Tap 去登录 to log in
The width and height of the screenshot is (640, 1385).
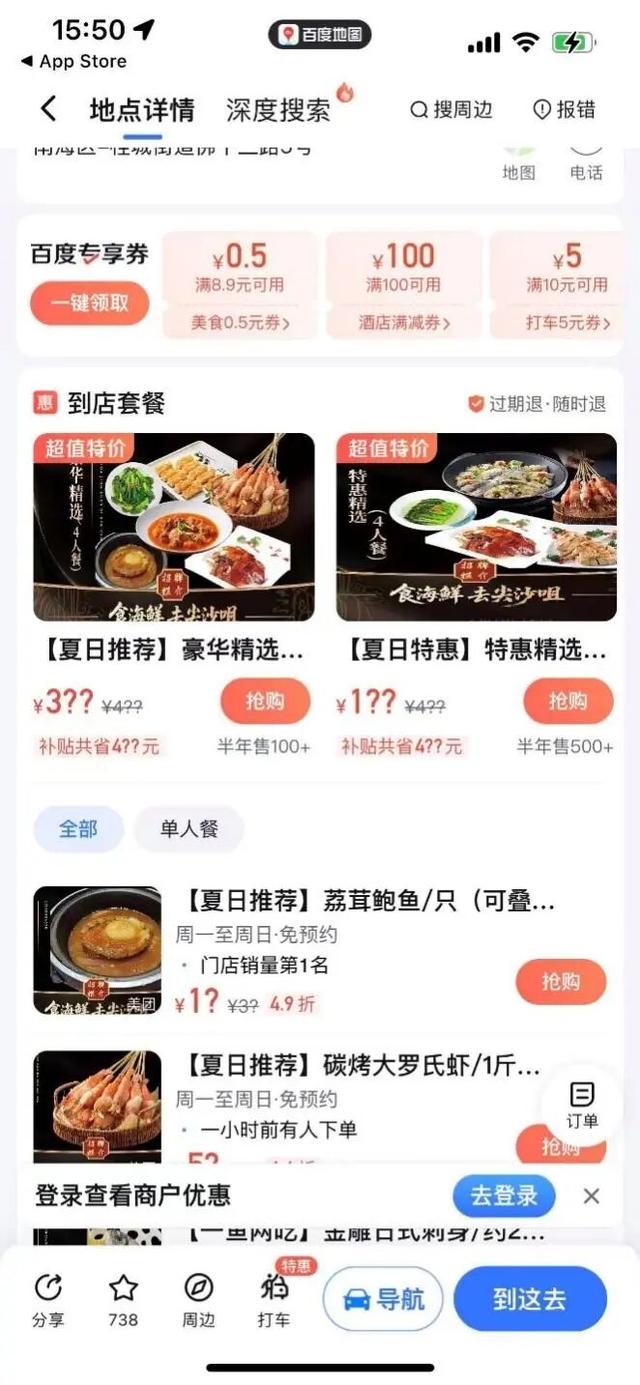(504, 1195)
